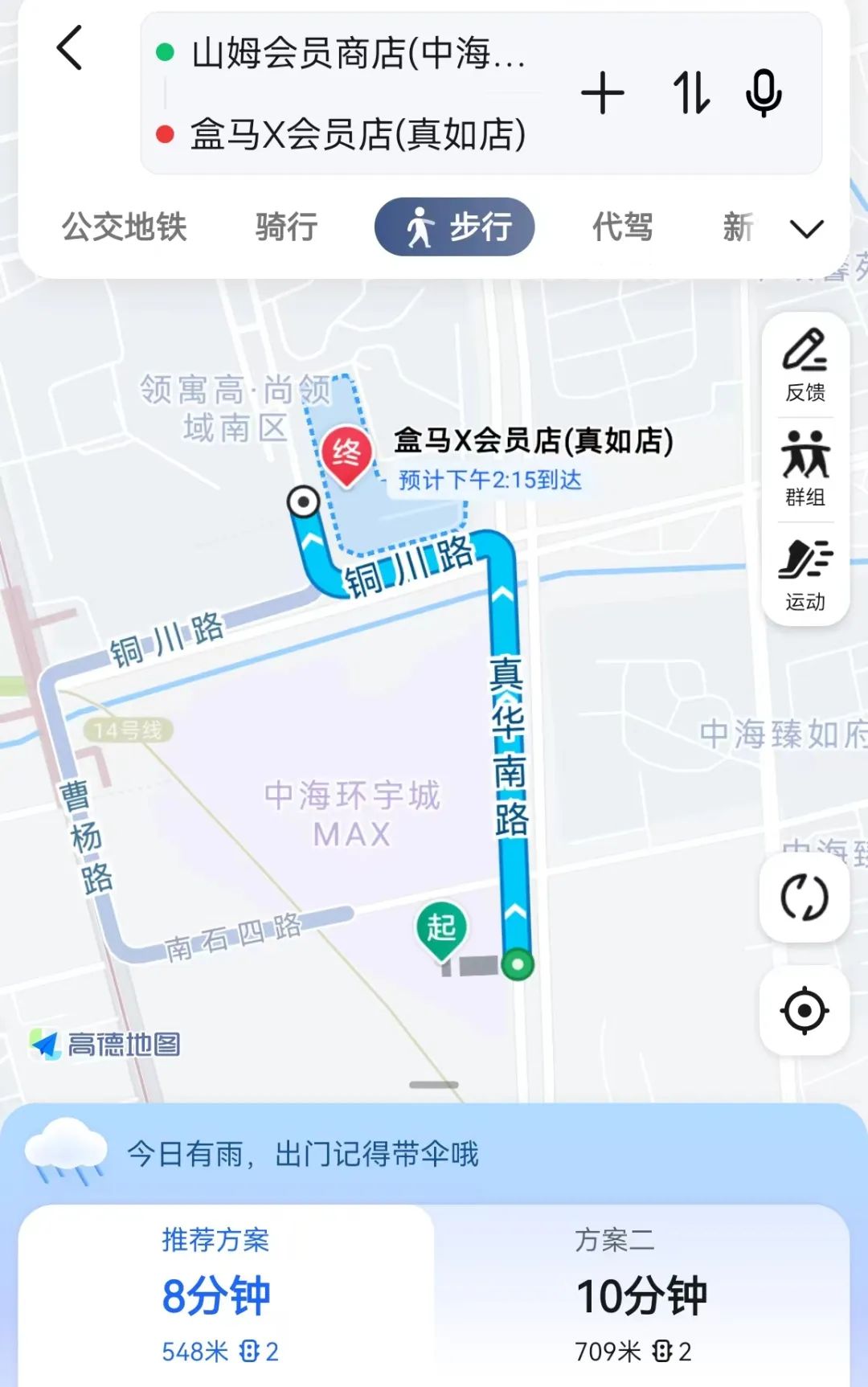Swap start and destination points
868x1387 pixels.
click(x=691, y=93)
